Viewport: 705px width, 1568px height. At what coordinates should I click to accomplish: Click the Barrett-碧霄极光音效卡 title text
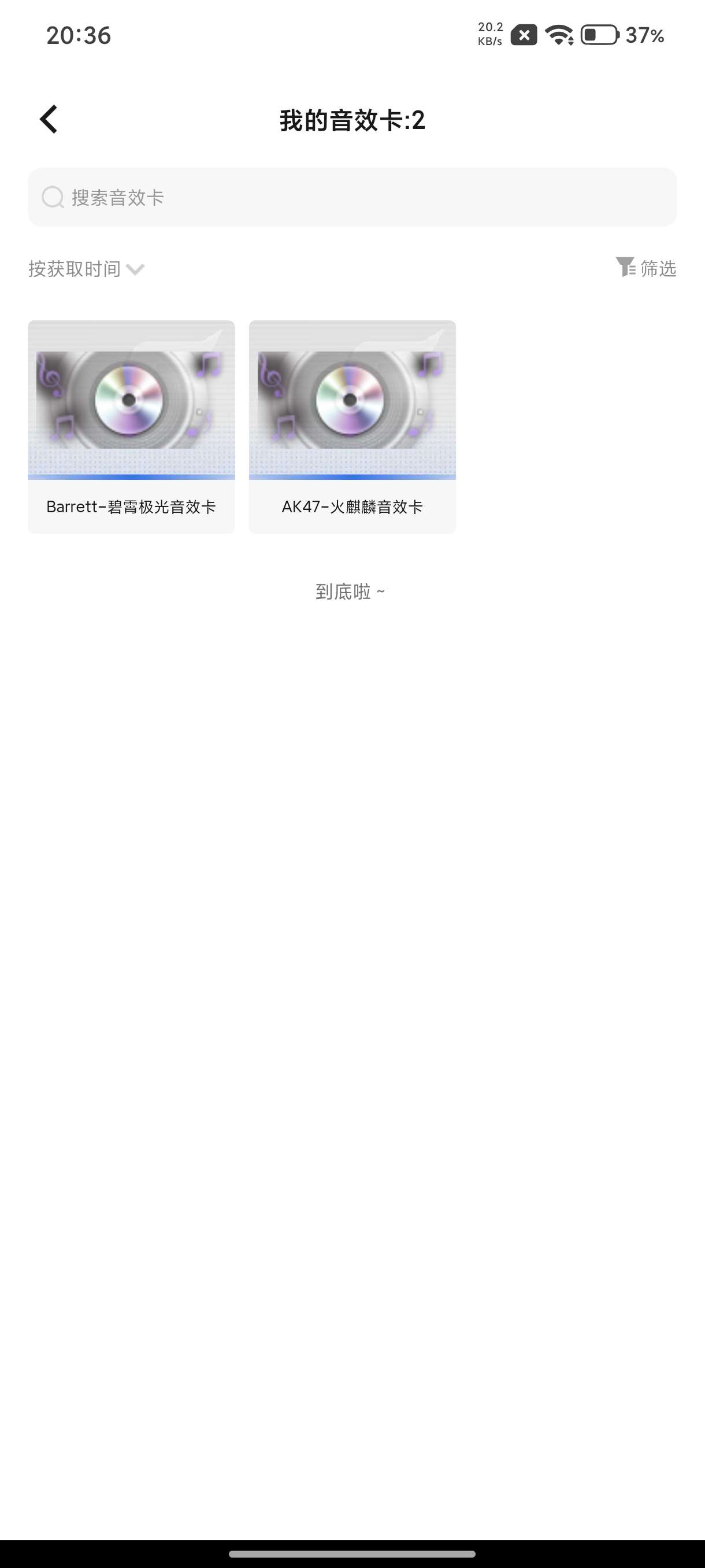point(131,506)
